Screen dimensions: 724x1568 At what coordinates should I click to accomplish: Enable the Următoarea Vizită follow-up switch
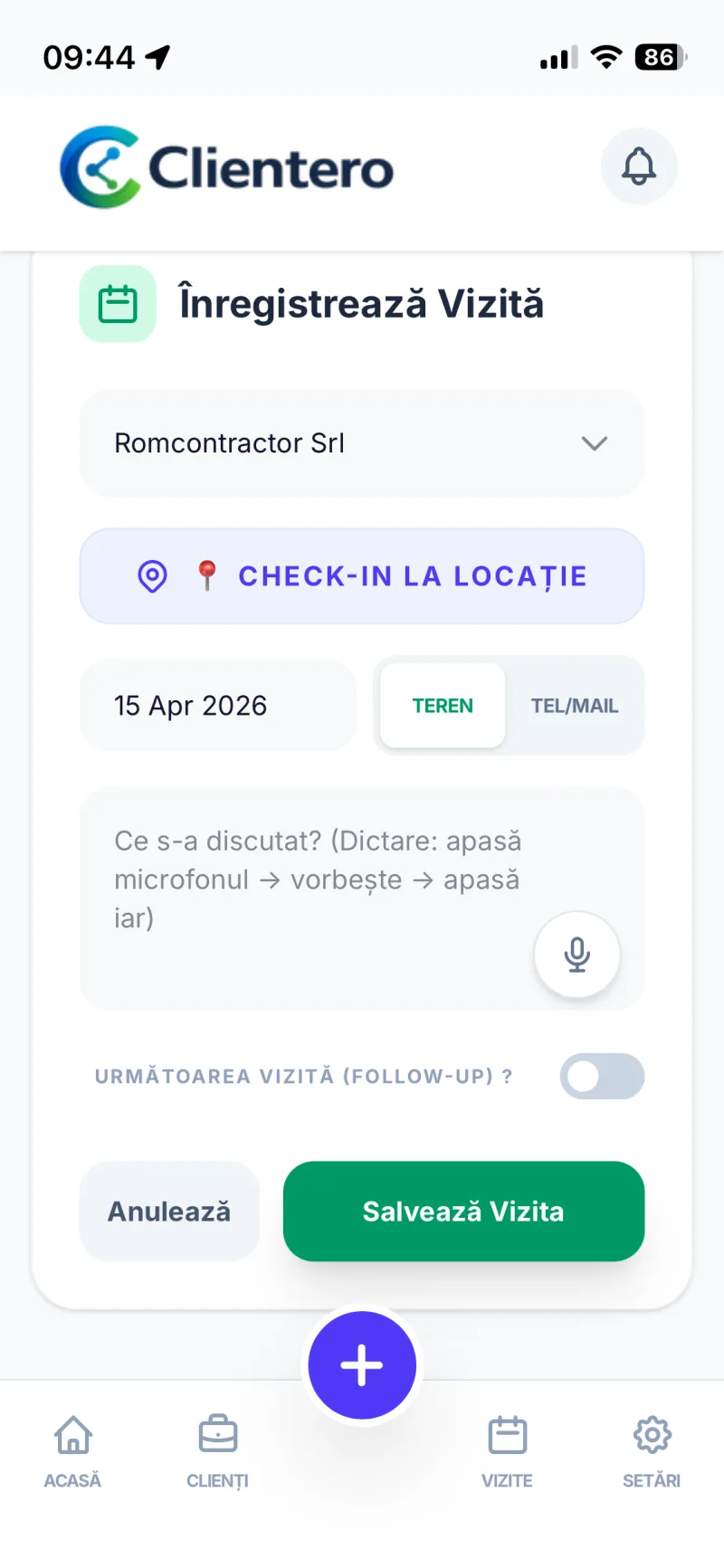tap(602, 1076)
